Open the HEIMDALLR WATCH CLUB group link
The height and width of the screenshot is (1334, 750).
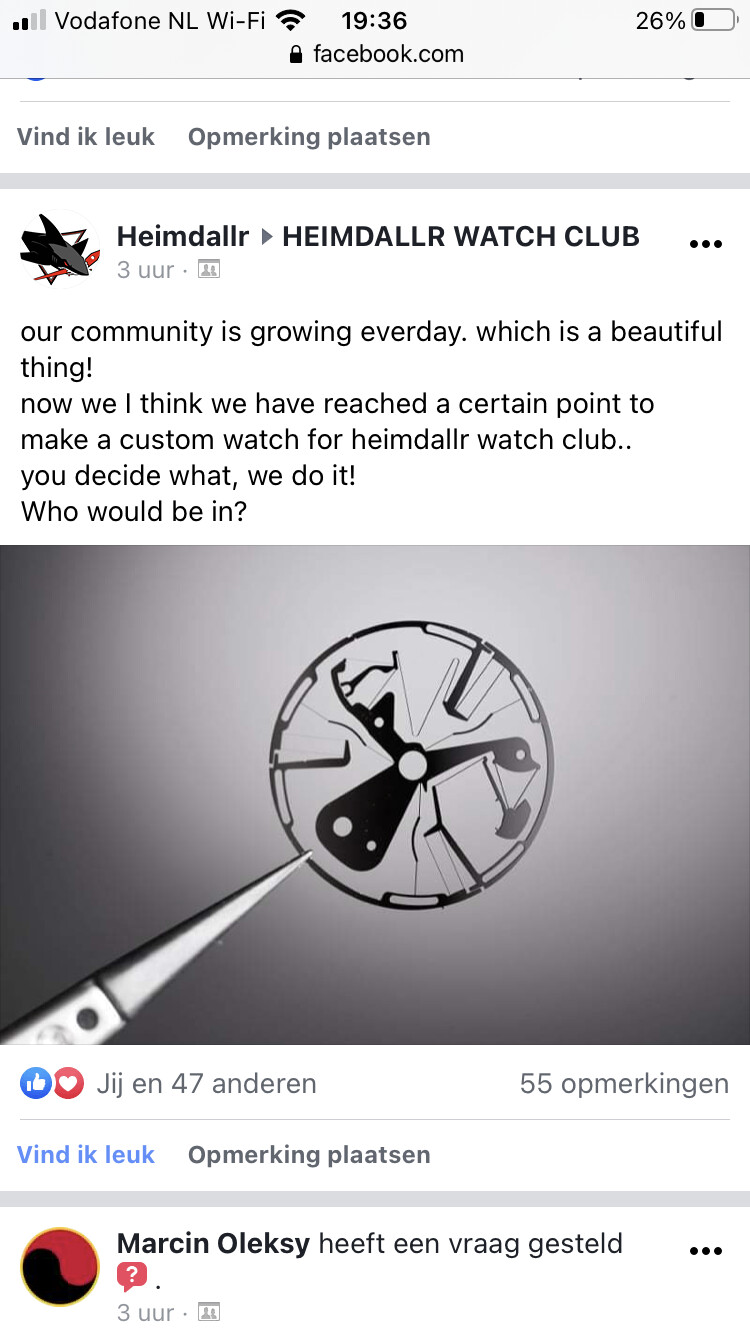(460, 236)
